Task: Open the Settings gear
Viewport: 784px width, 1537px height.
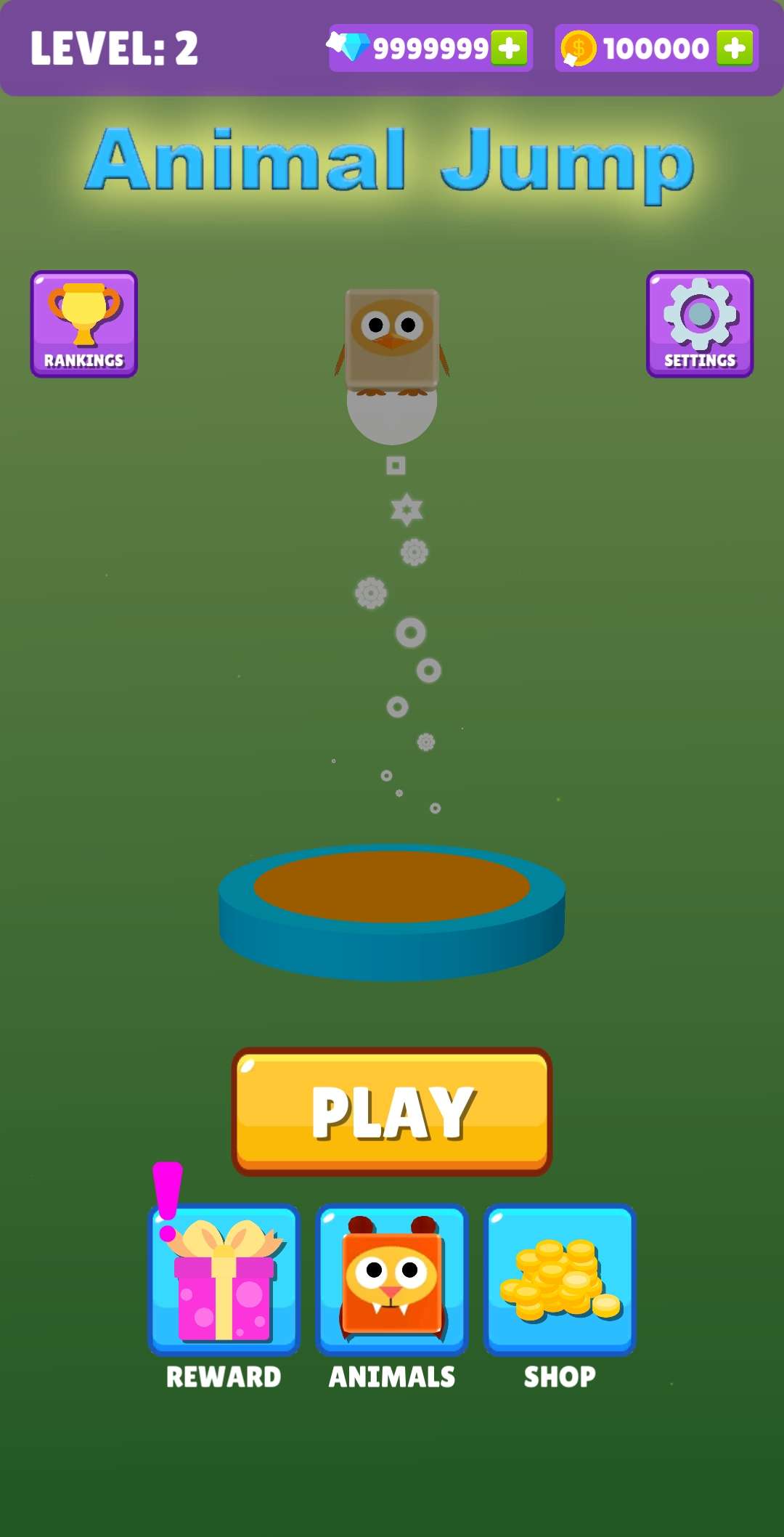Action: [x=700, y=324]
